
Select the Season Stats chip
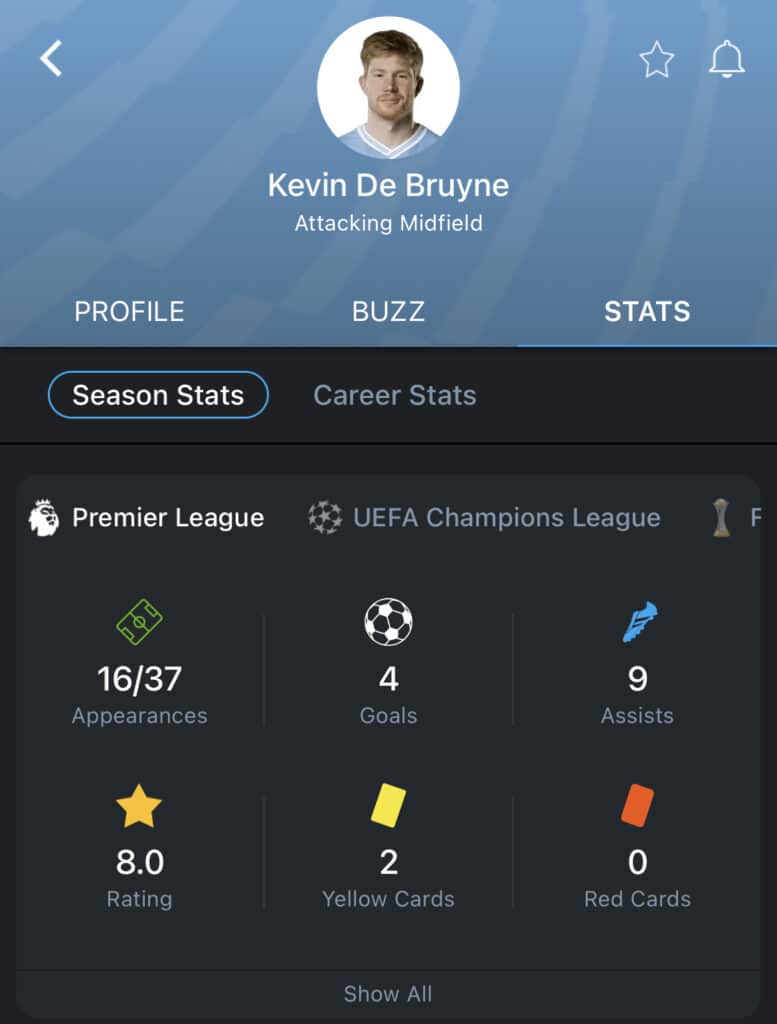pos(158,395)
